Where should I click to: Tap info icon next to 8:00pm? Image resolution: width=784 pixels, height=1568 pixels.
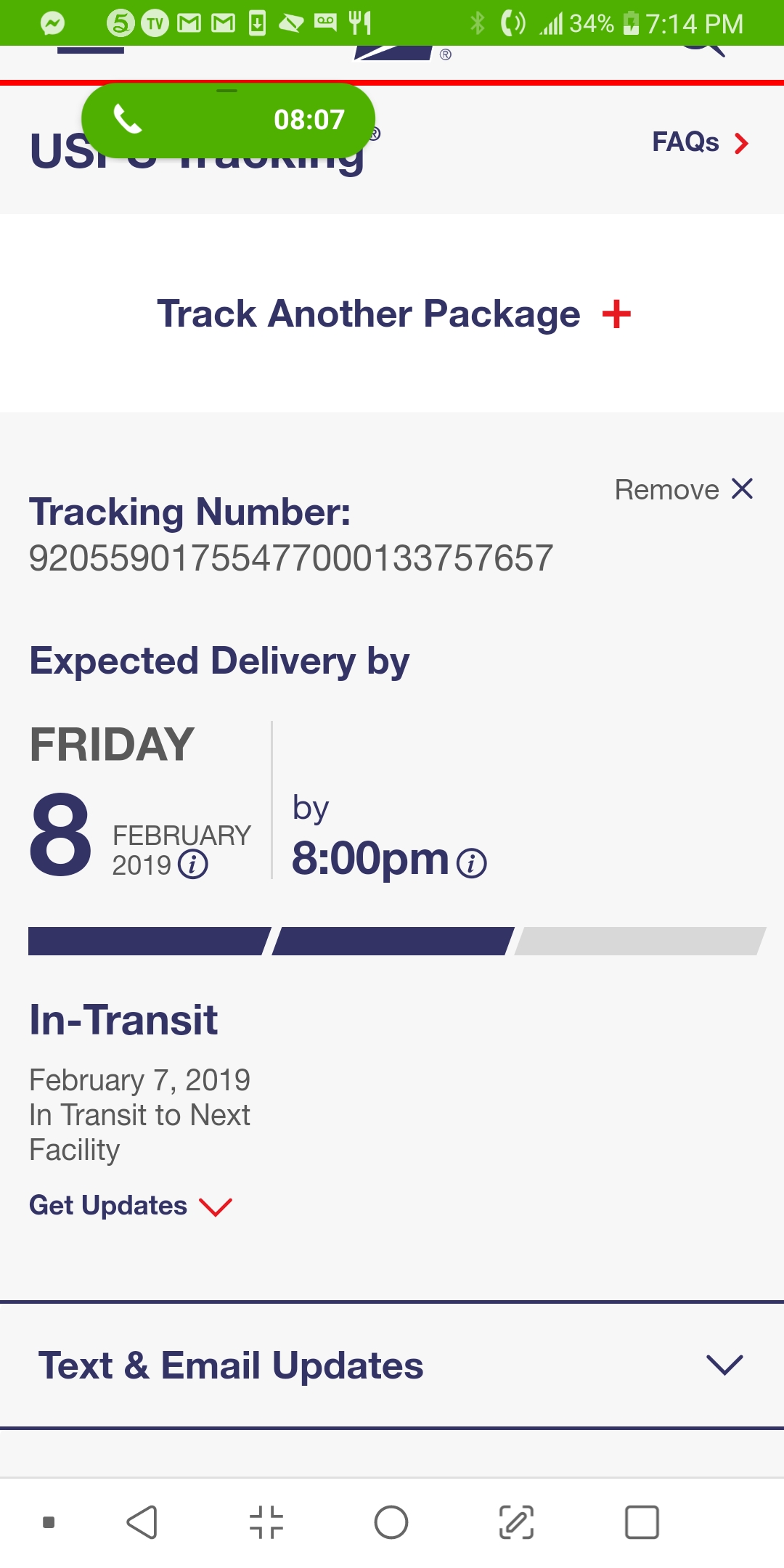(472, 863)
